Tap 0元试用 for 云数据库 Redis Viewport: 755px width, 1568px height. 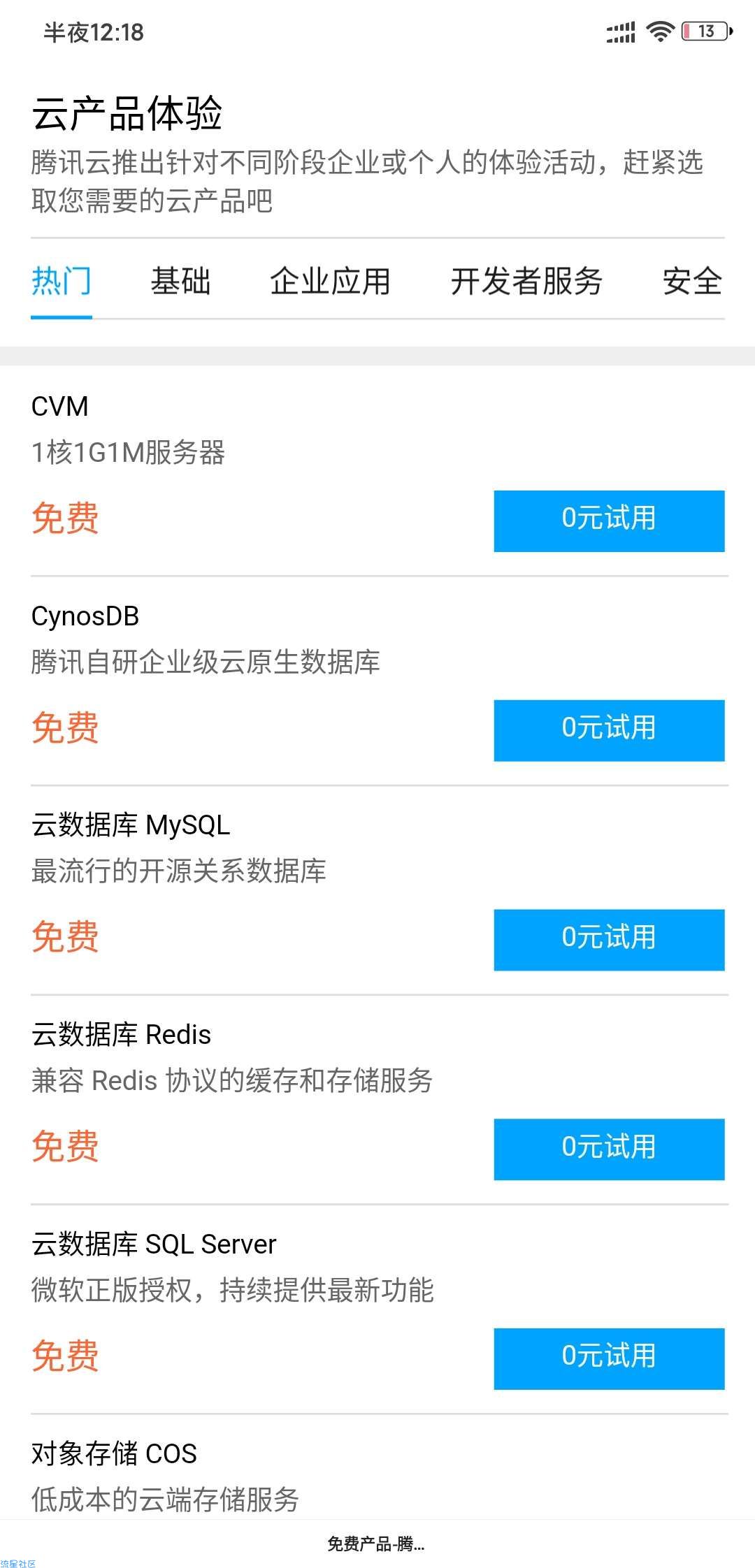click(609, 1149)
